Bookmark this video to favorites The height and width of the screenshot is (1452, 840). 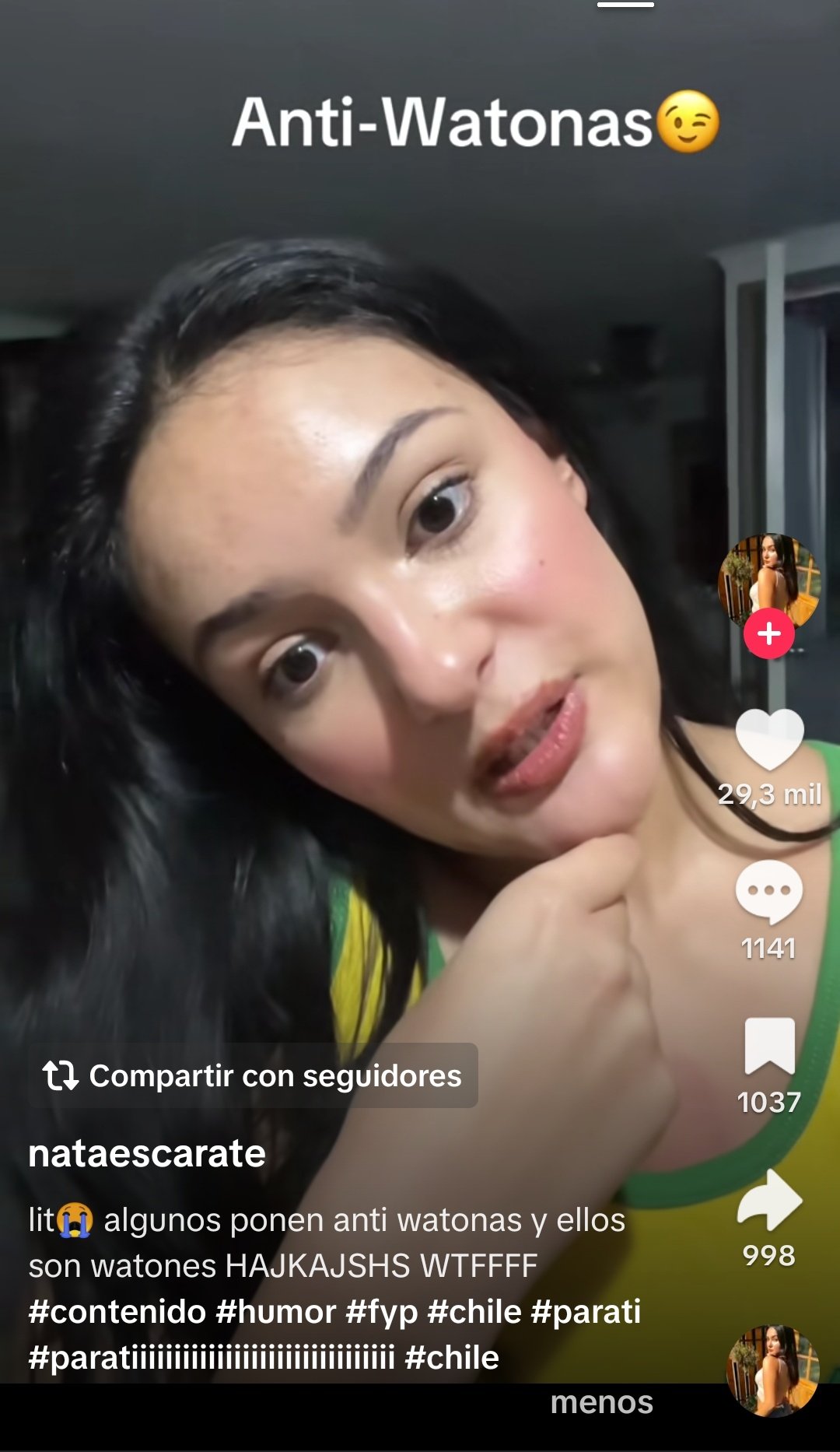click(x=769, y=1047)
